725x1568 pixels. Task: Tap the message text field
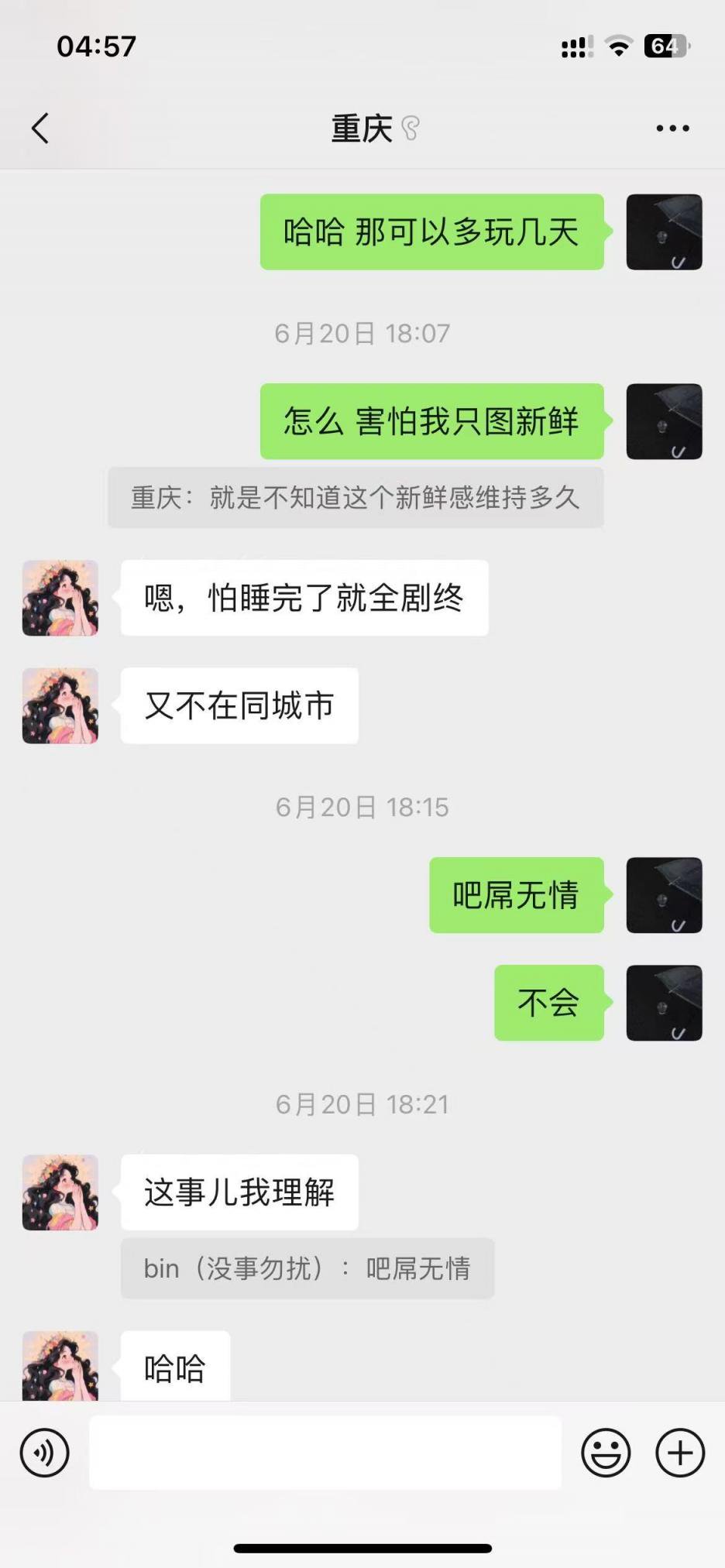pos(325,1453)
